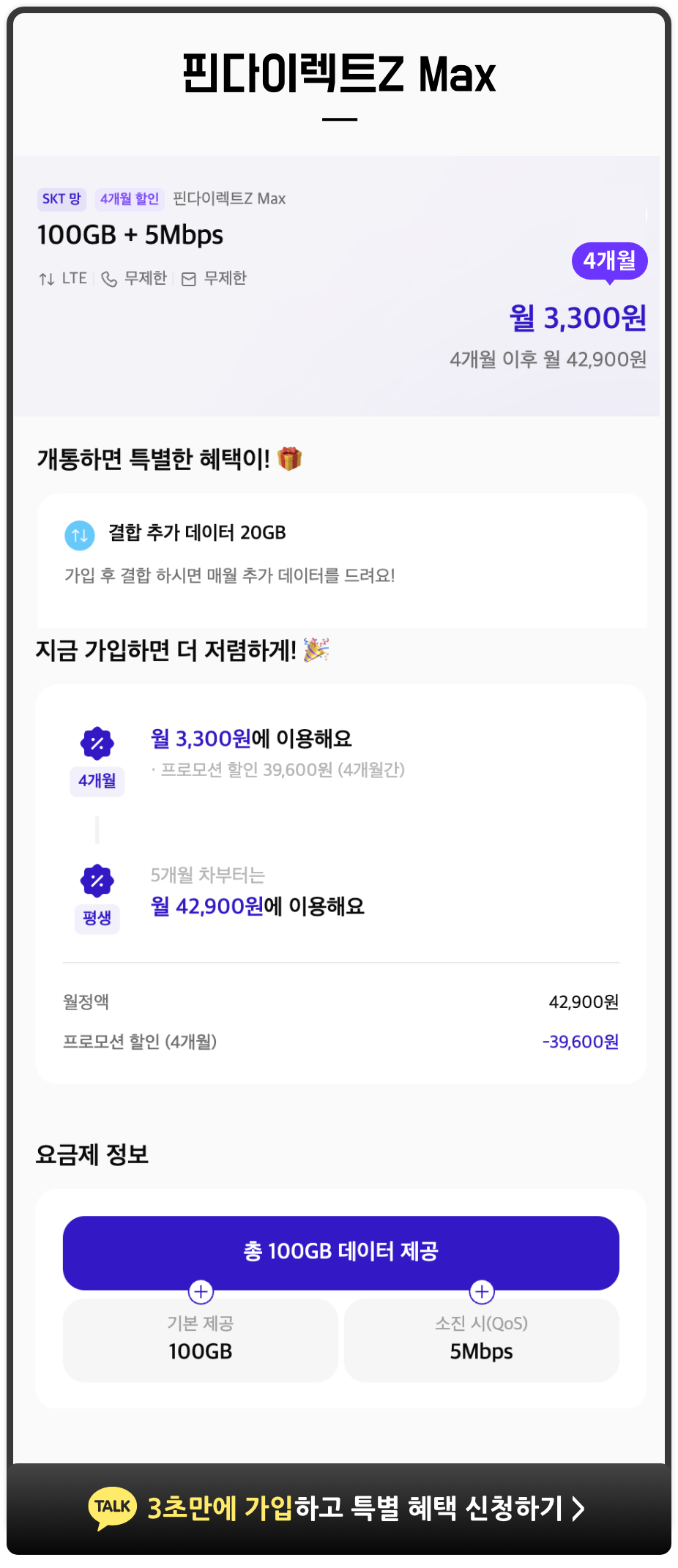
Task: Click the blue data icon beside 결합 추가 데이터 20GB
Action: click(79, 535)
